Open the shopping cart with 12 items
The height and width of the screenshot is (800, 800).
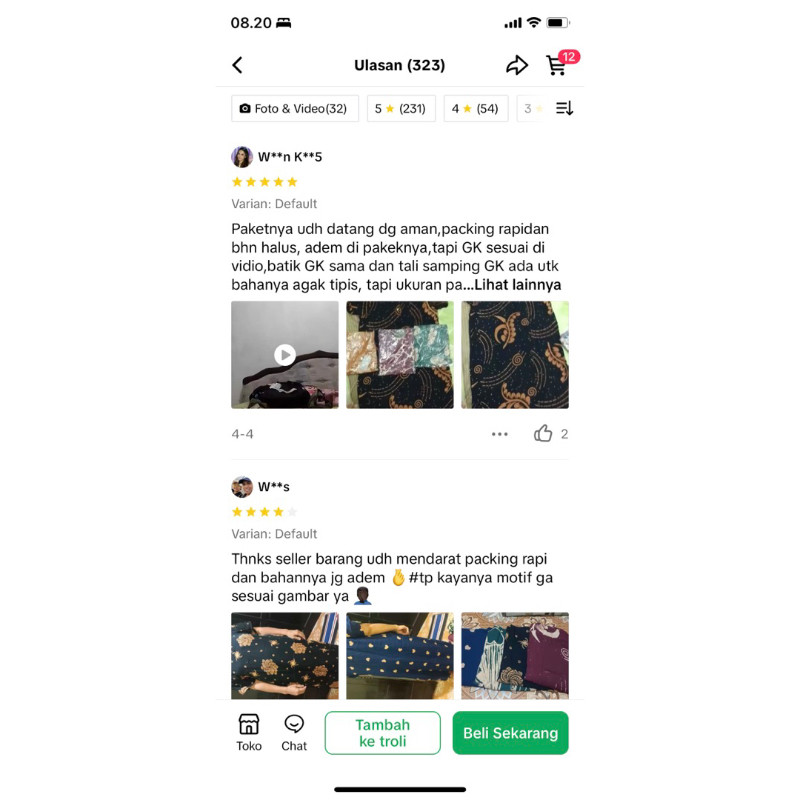(557, 65)
